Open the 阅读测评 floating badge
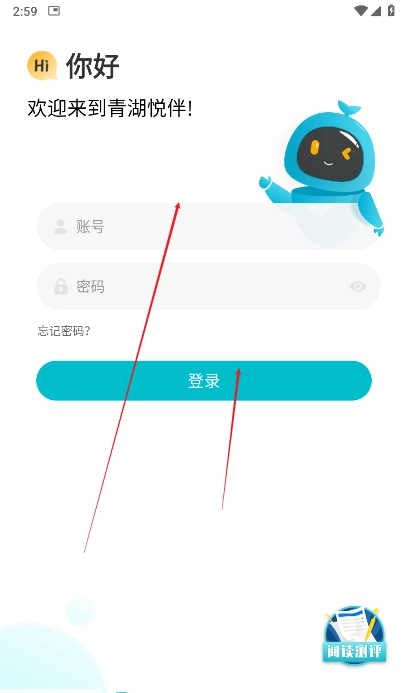This screenshot has height=693, width=407. coord(354,635)
